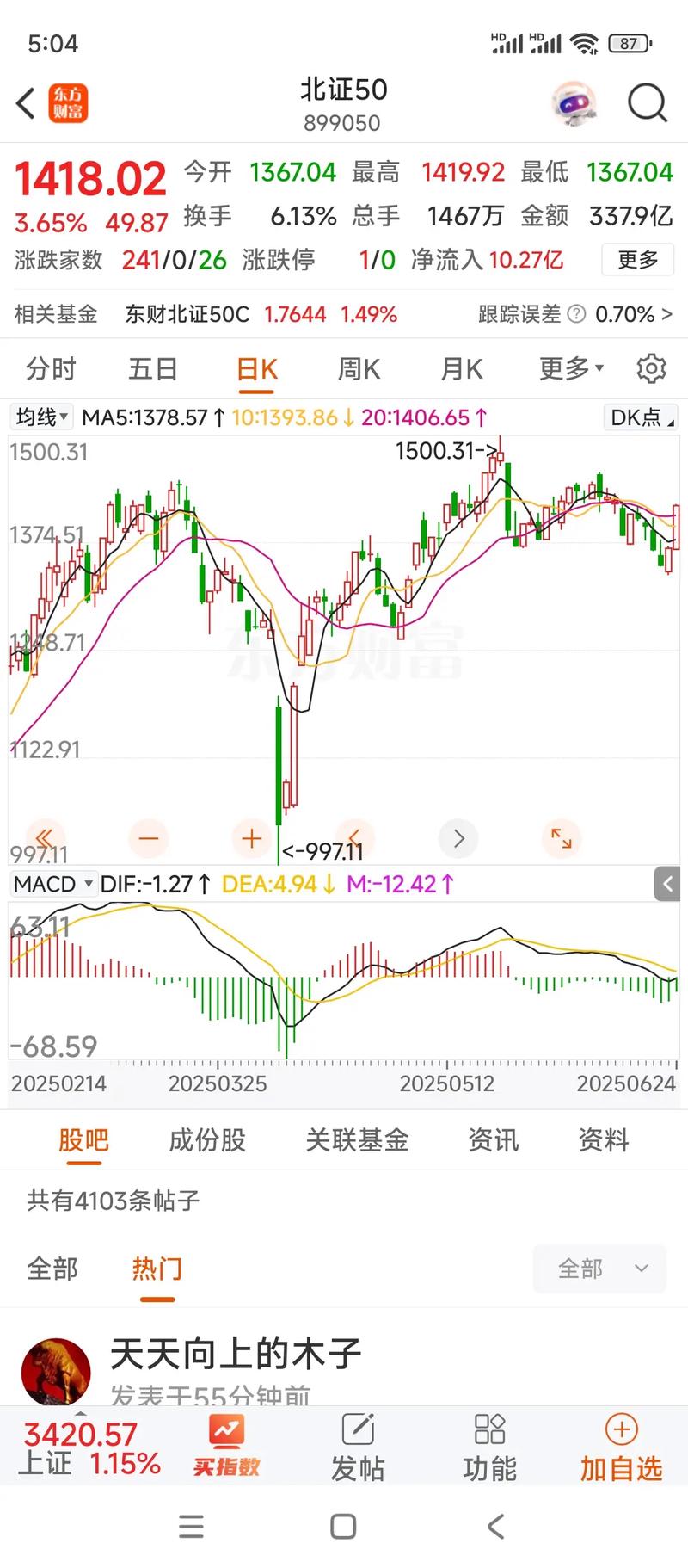Switch to the 成份股 tab
The width and height of the screenshot is (688, 1568).
[207, 1140]
